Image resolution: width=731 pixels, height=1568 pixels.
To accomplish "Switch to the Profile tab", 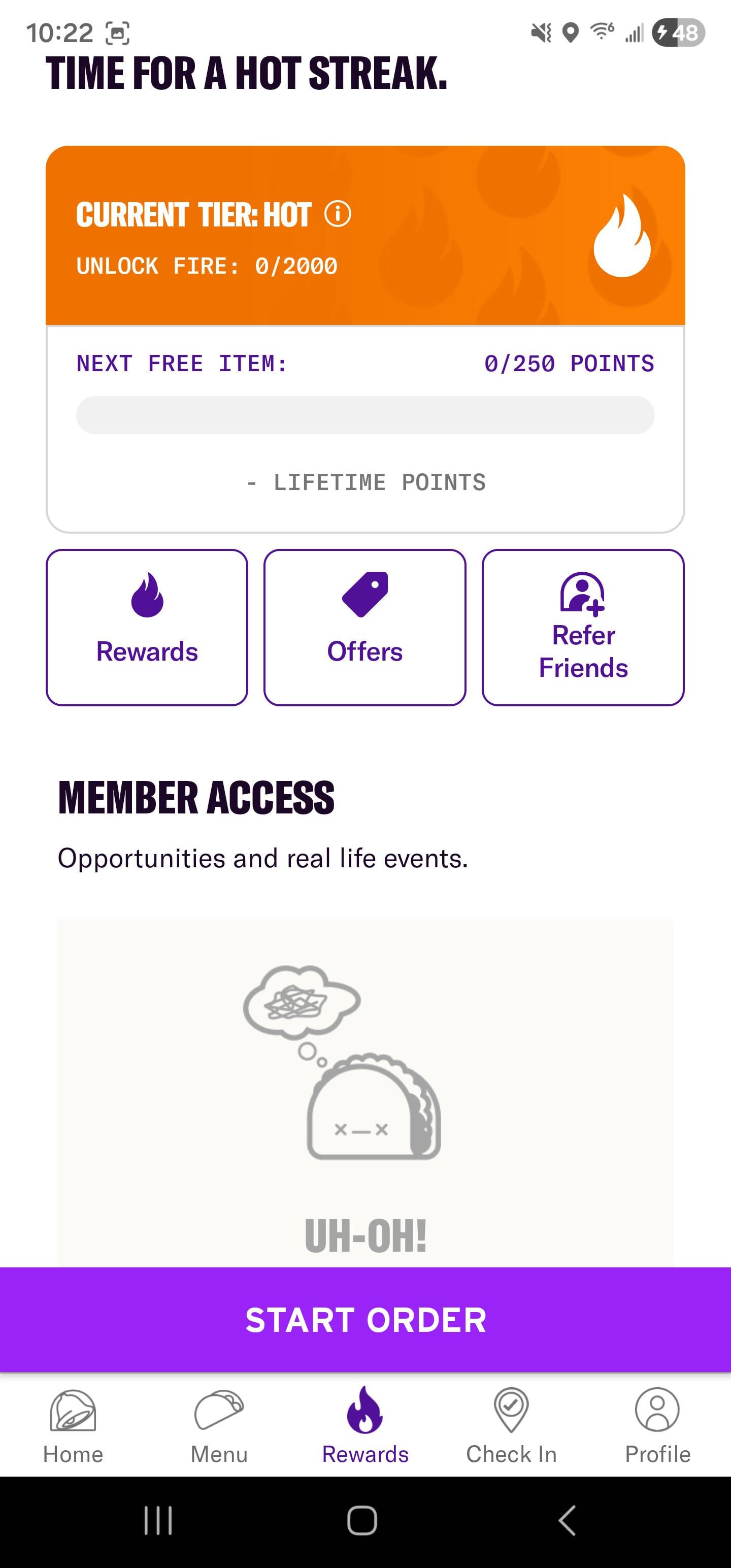I will pos(657,1425).
